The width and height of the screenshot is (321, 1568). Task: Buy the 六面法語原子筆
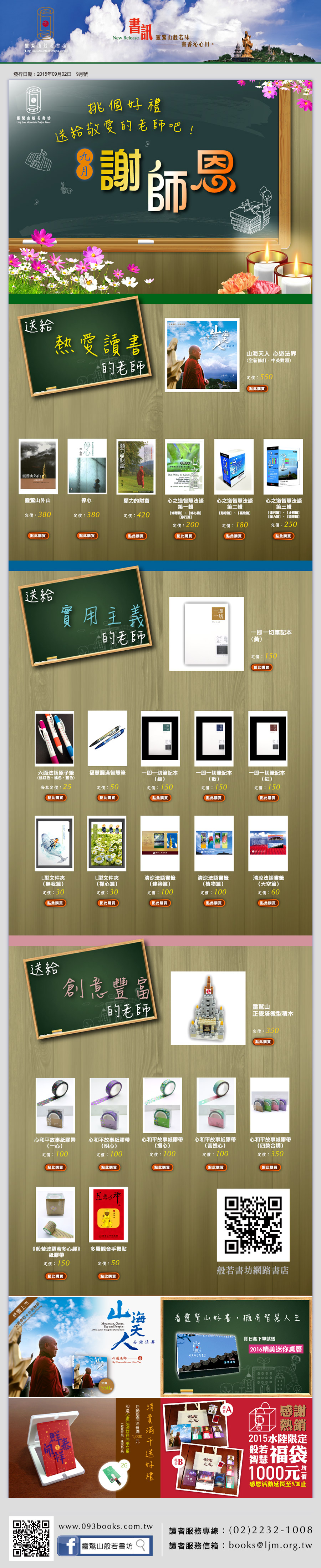click(55, 797)
